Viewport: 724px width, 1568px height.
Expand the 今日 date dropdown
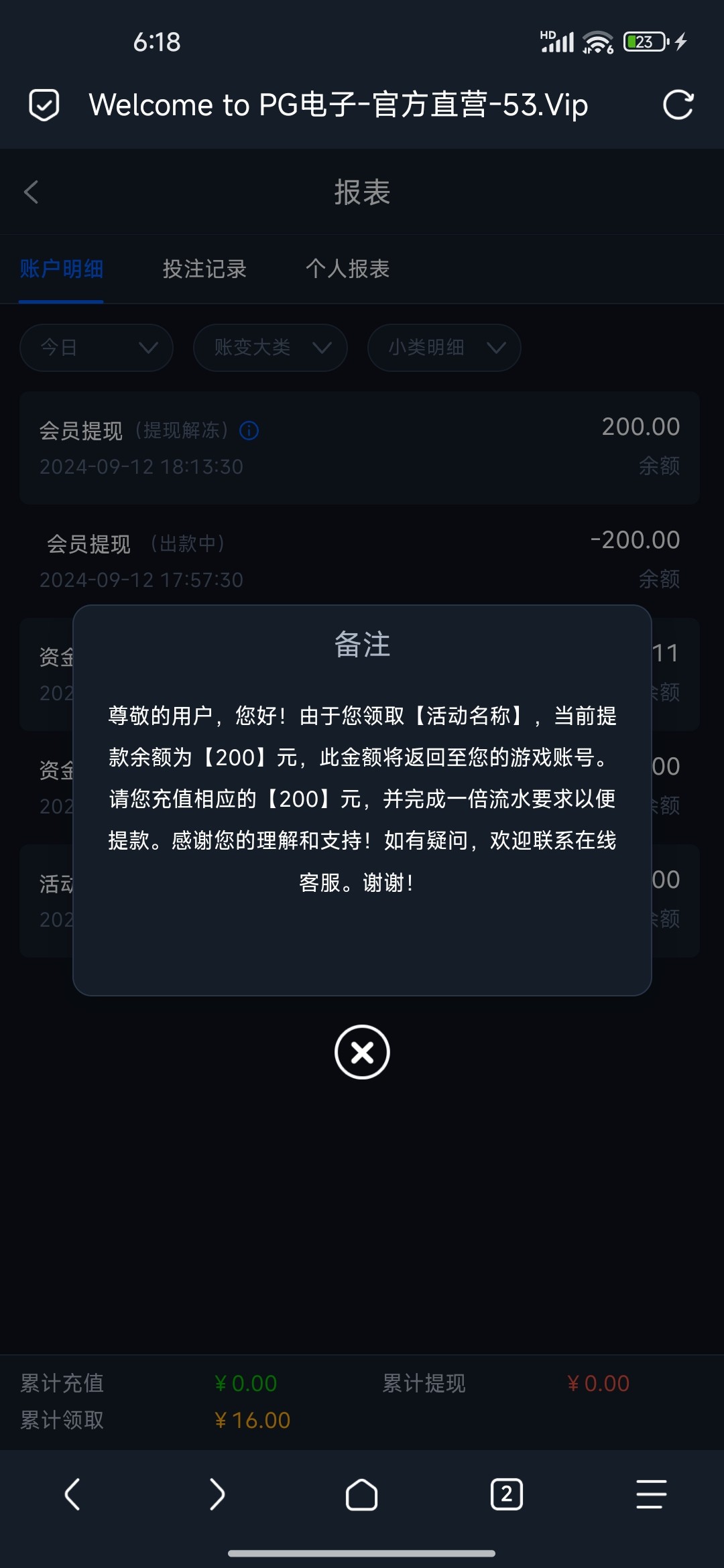tap(97, 348)
